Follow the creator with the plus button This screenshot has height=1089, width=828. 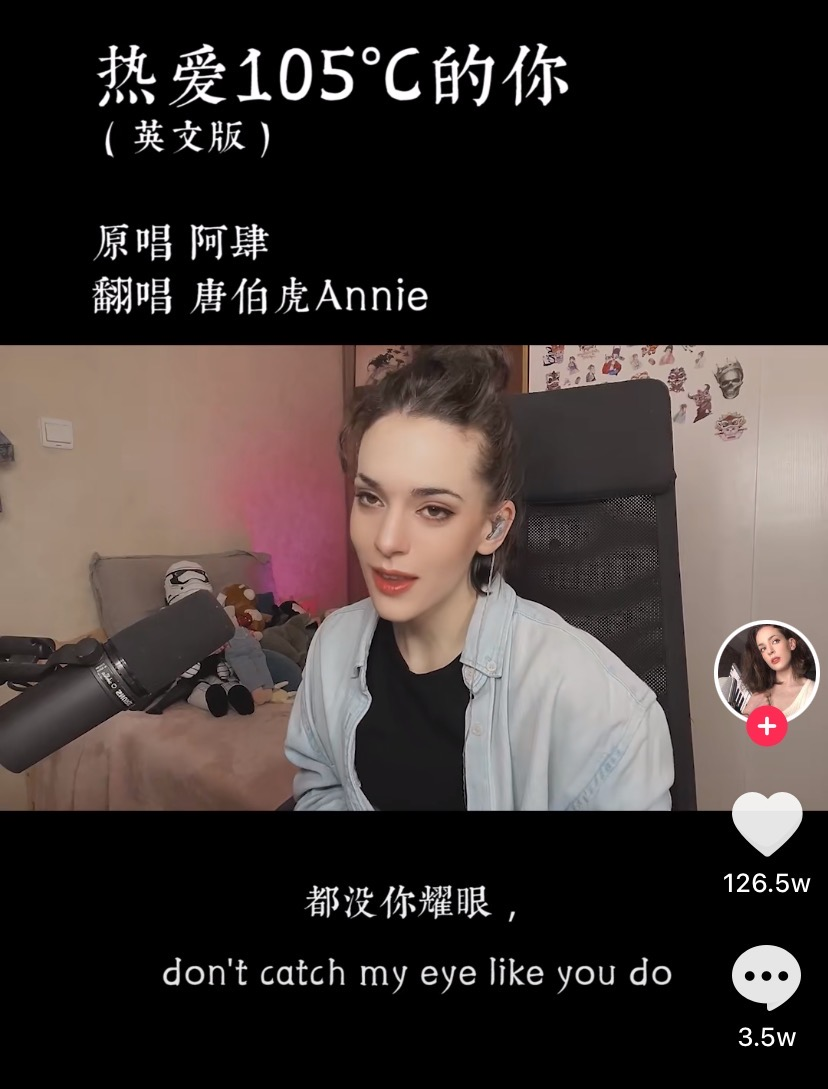coord(767,727)
